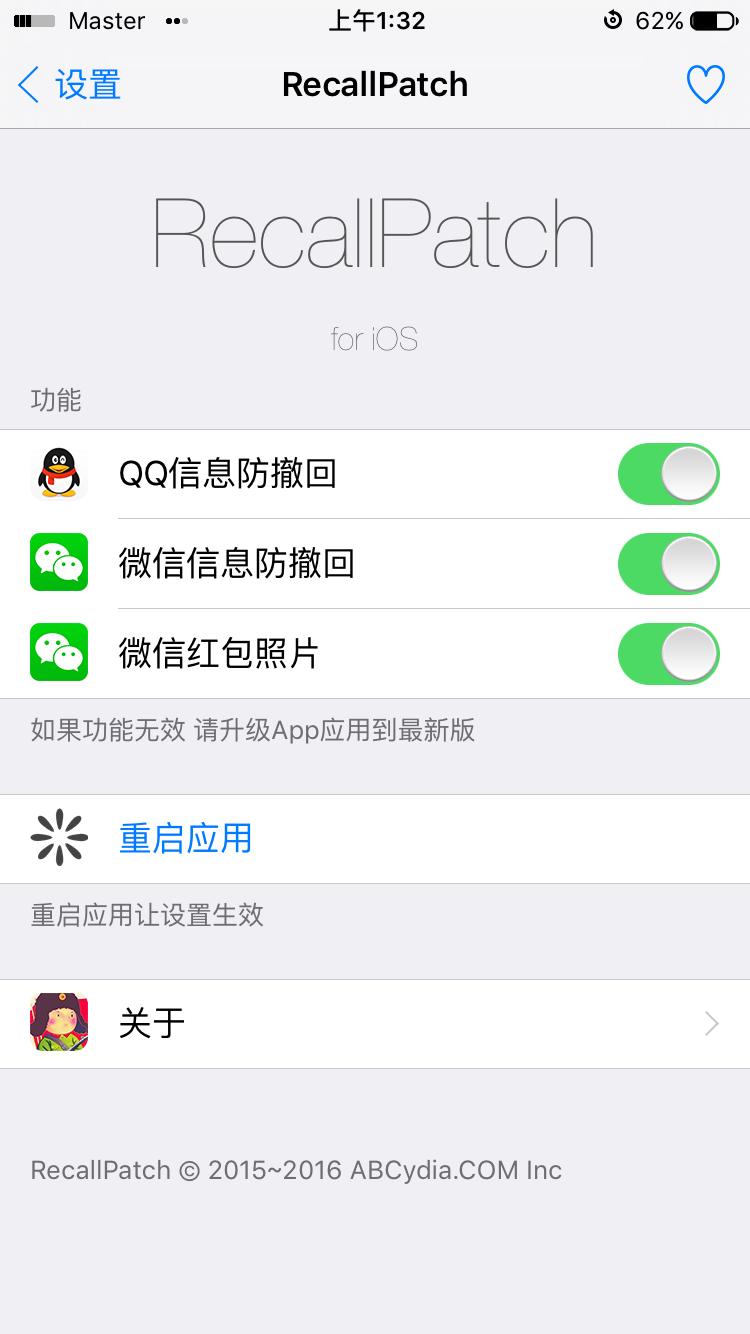Tap 重启应用 to restart apps
Image resolution: width=750 pixels, height=1334 pixels.
[x=185, y=838]
